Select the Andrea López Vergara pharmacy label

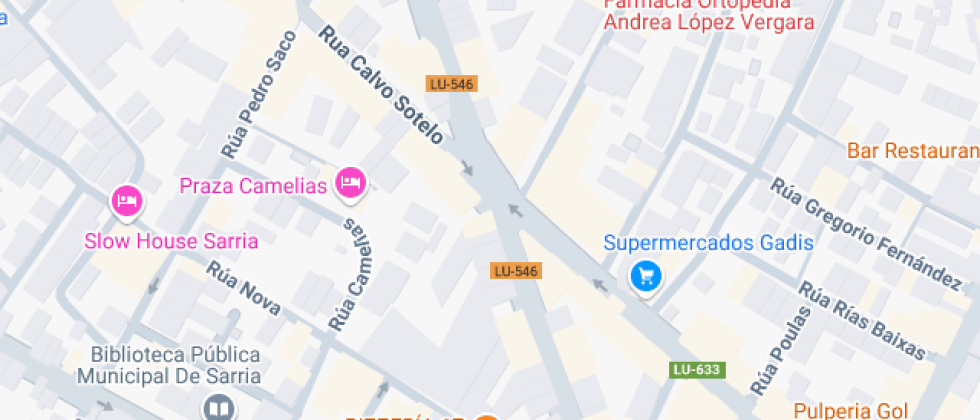[710, 21]
